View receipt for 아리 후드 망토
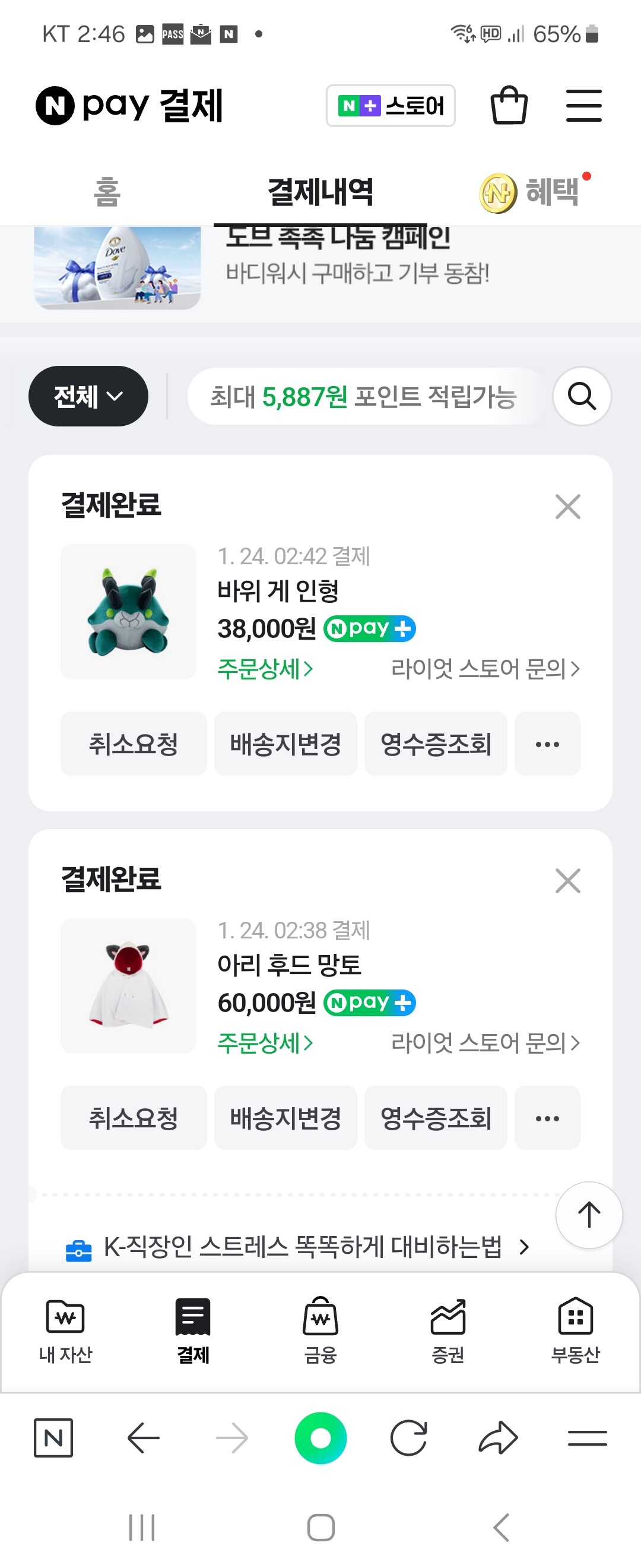This screenshot has height=1568, width=641. (x=436, y=1118)
